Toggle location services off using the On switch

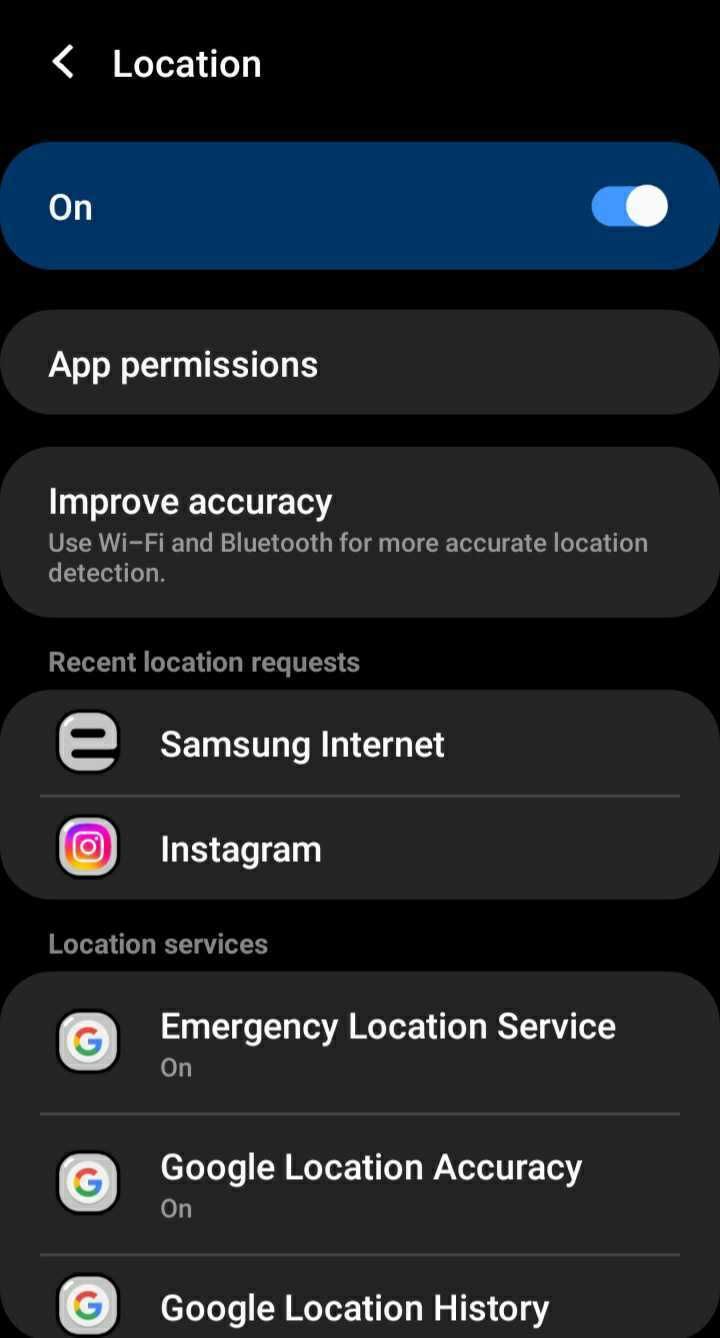coord(628,206)
